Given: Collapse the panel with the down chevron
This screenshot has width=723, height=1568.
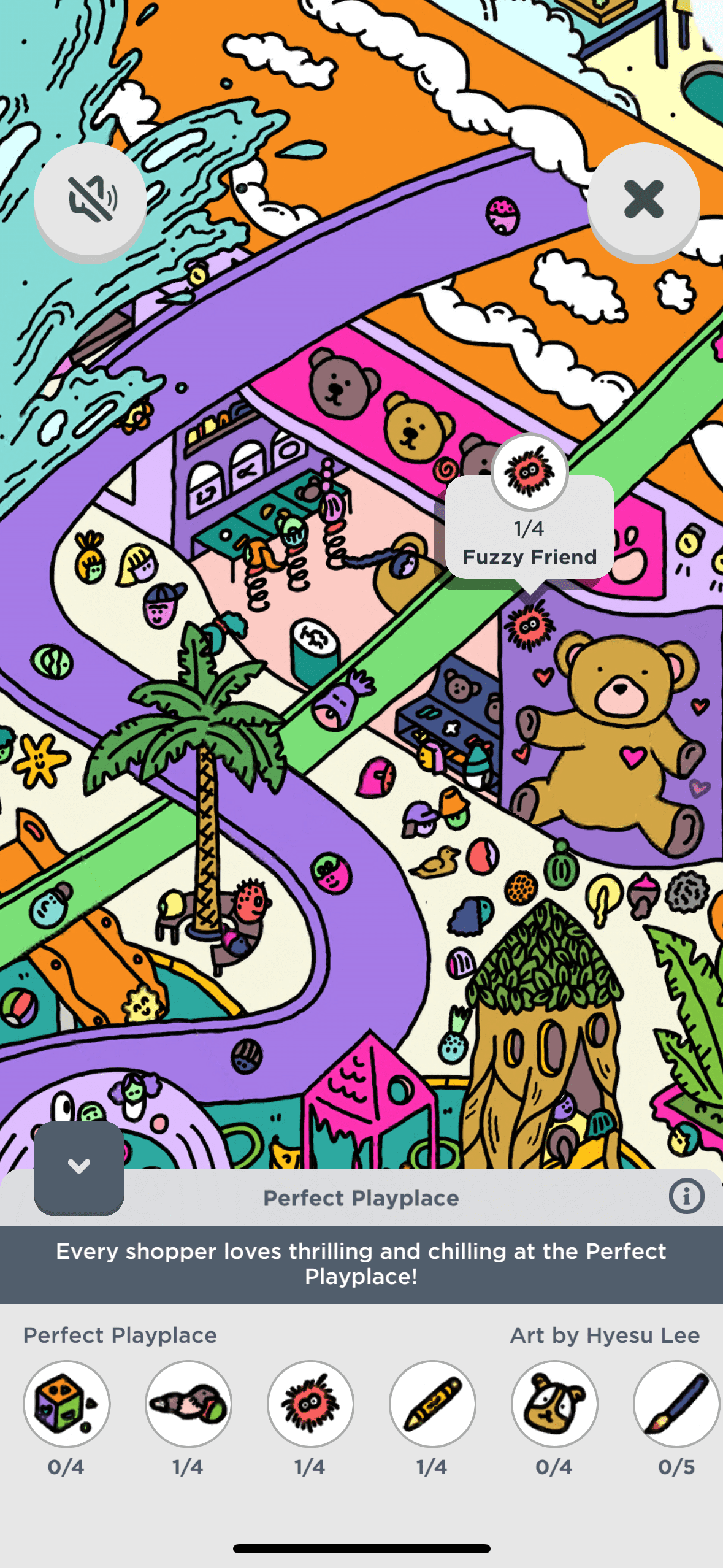Looking at the screenshot, I should [79, 1167].
